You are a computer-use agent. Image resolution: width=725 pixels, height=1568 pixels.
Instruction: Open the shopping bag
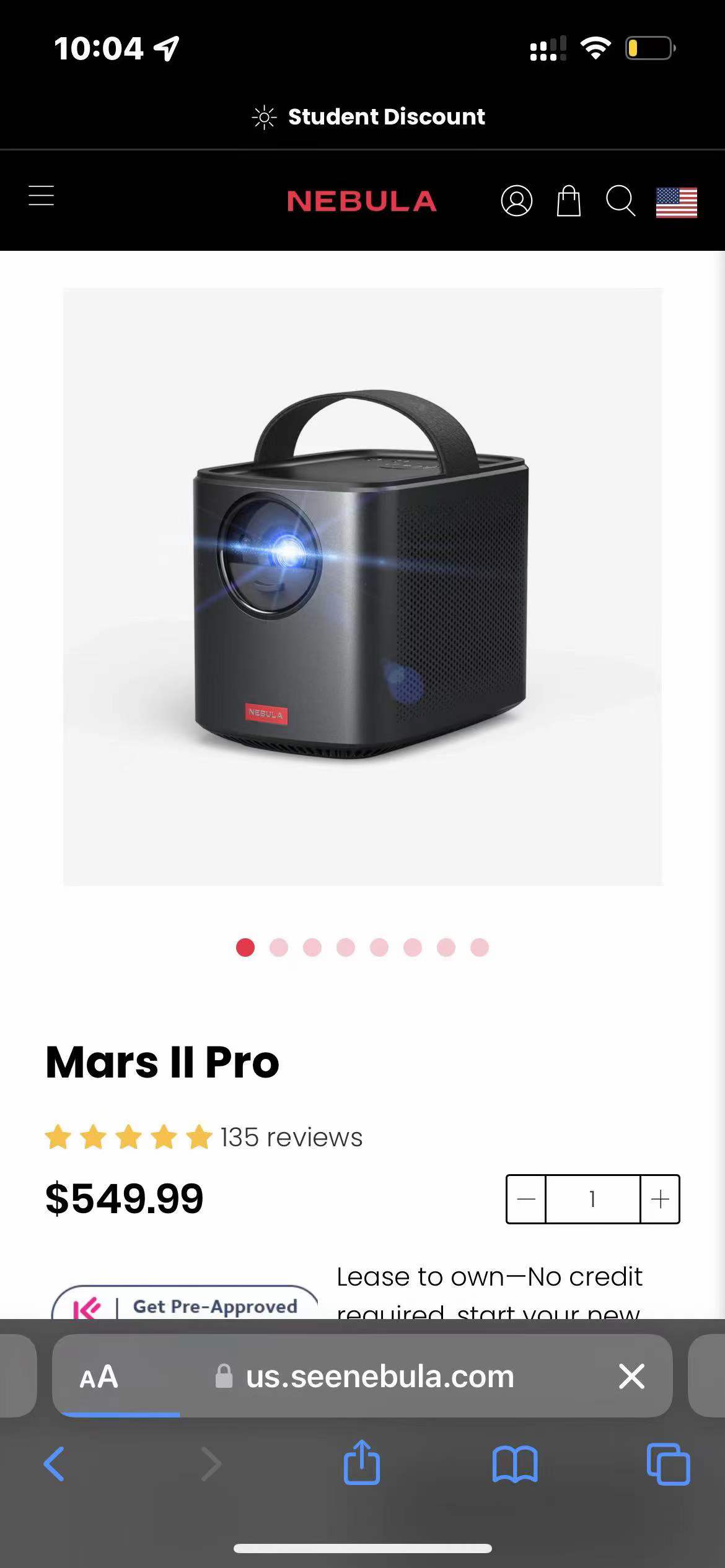(x=568, y=201)
